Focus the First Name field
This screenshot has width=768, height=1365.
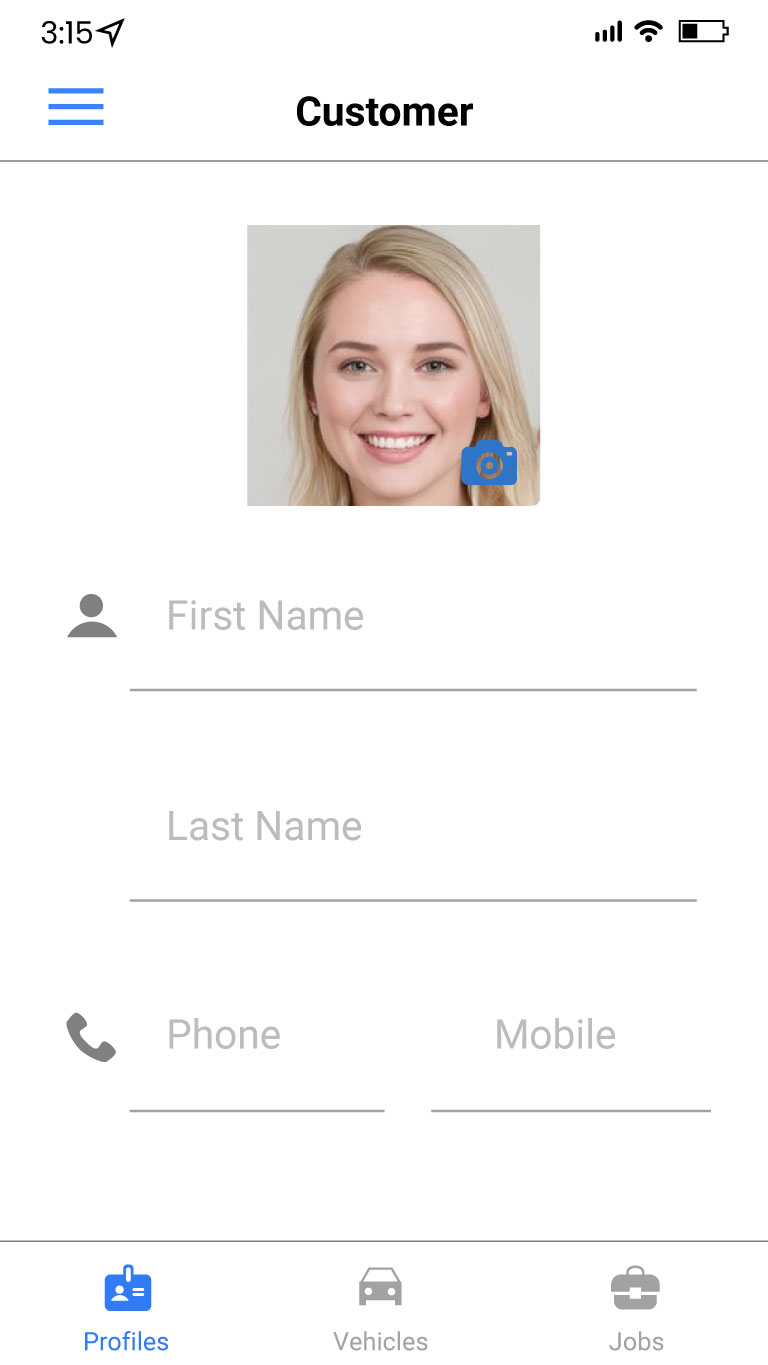[412, 616]
